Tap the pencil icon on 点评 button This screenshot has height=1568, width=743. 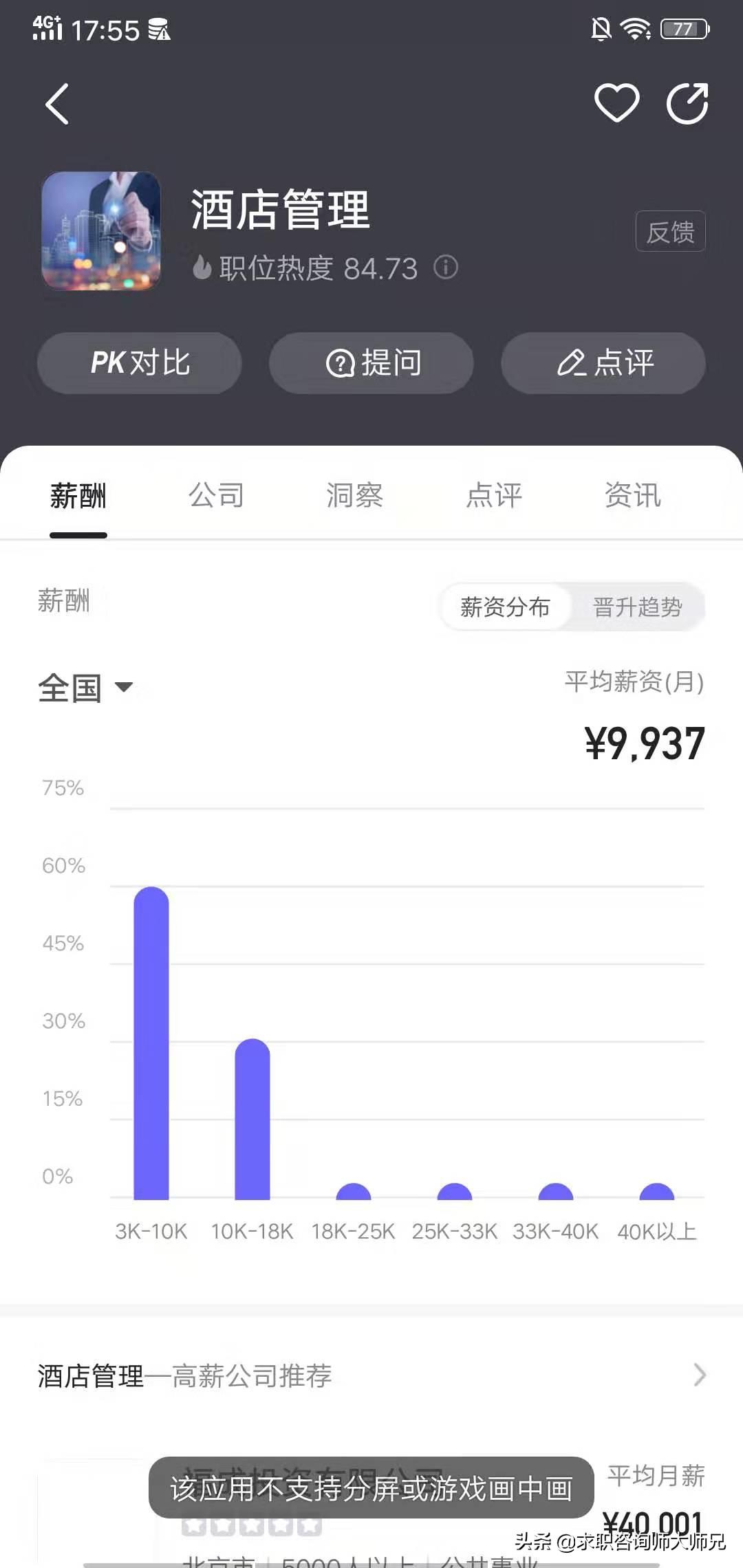coord(571,363)
